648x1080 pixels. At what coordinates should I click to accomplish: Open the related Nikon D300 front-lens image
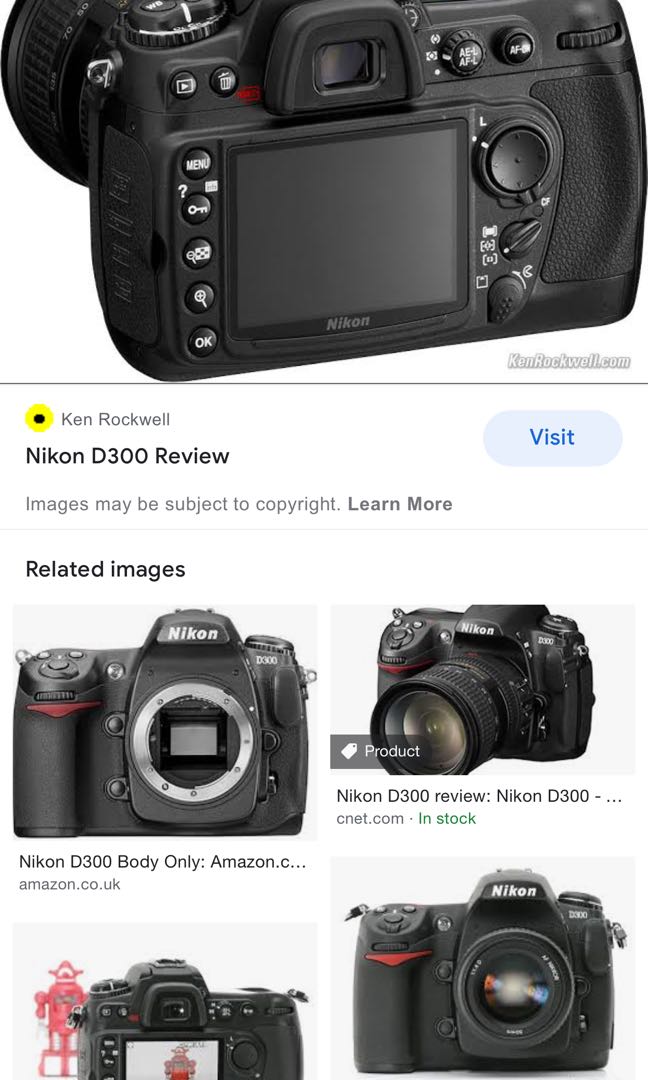point(482,968)
